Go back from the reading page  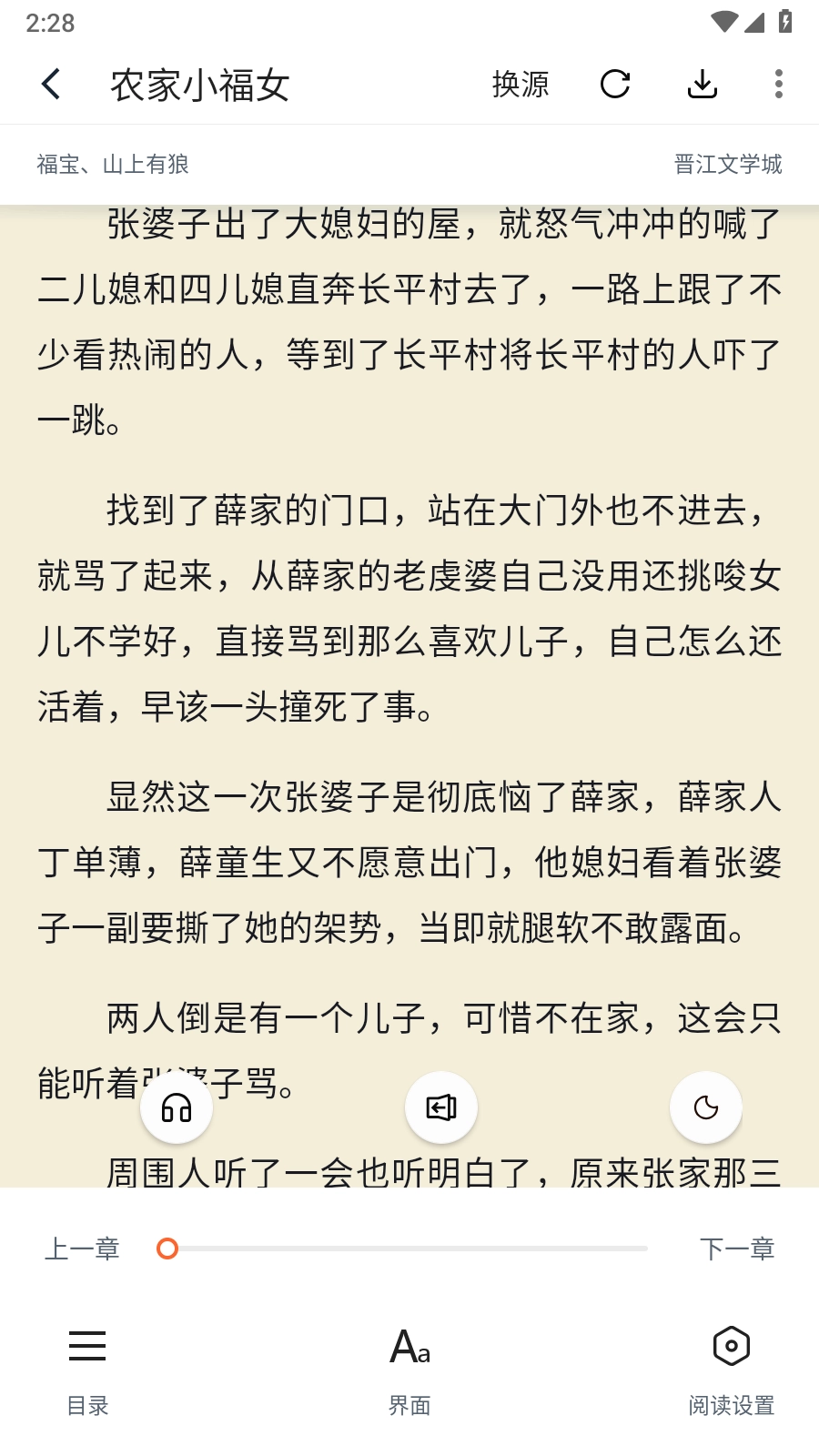(52, 85)
